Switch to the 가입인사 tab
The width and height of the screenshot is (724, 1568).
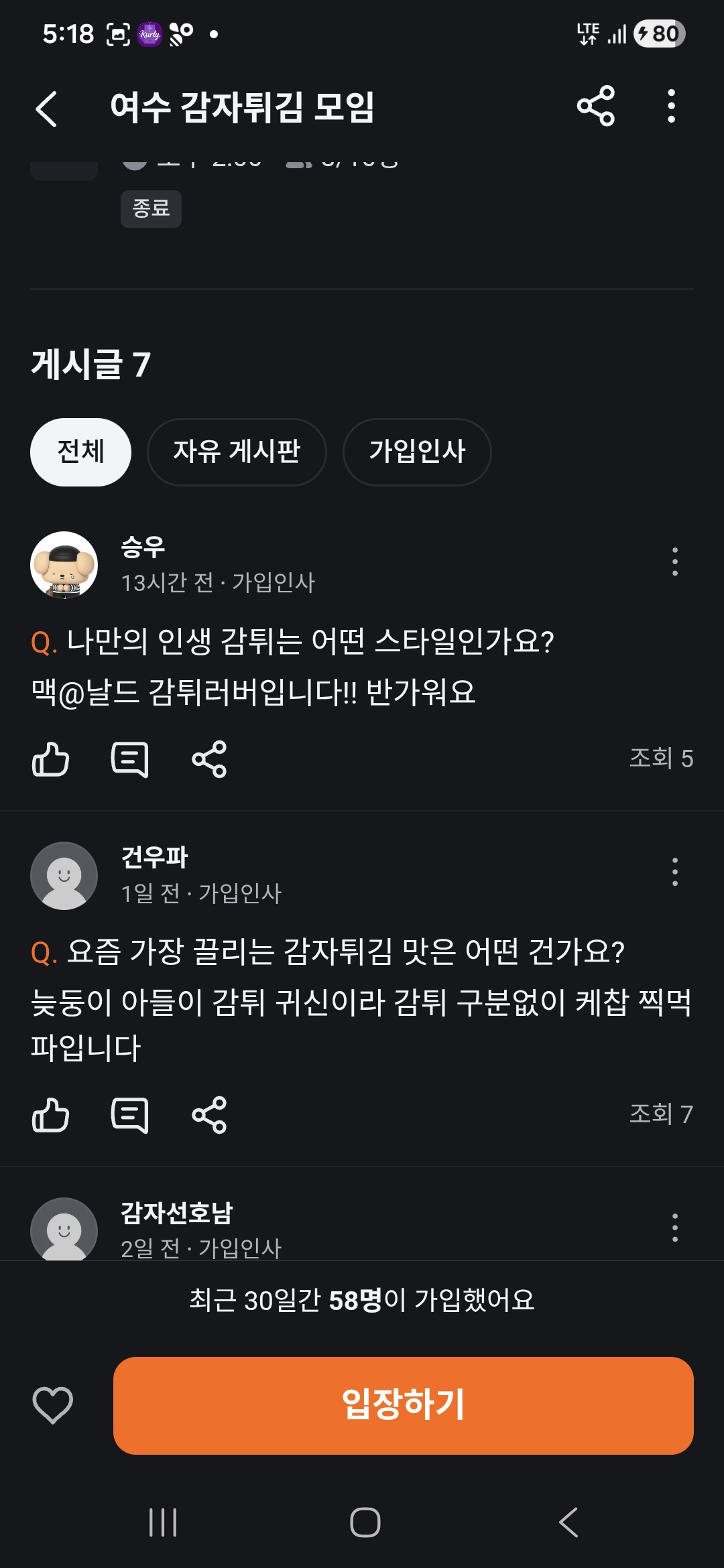(417, 452)
